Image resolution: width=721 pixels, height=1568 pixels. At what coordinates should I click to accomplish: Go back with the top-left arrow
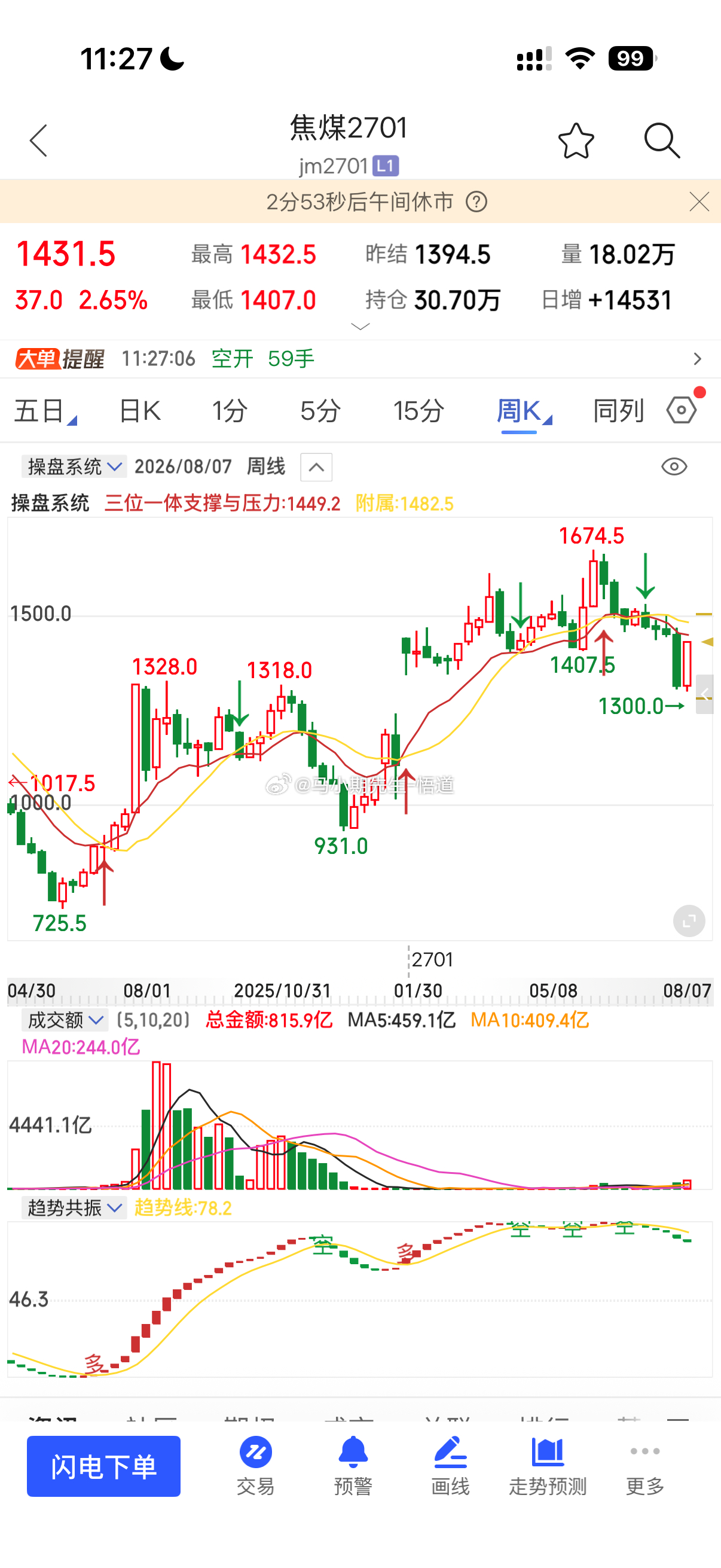click(x=39, y=141)
